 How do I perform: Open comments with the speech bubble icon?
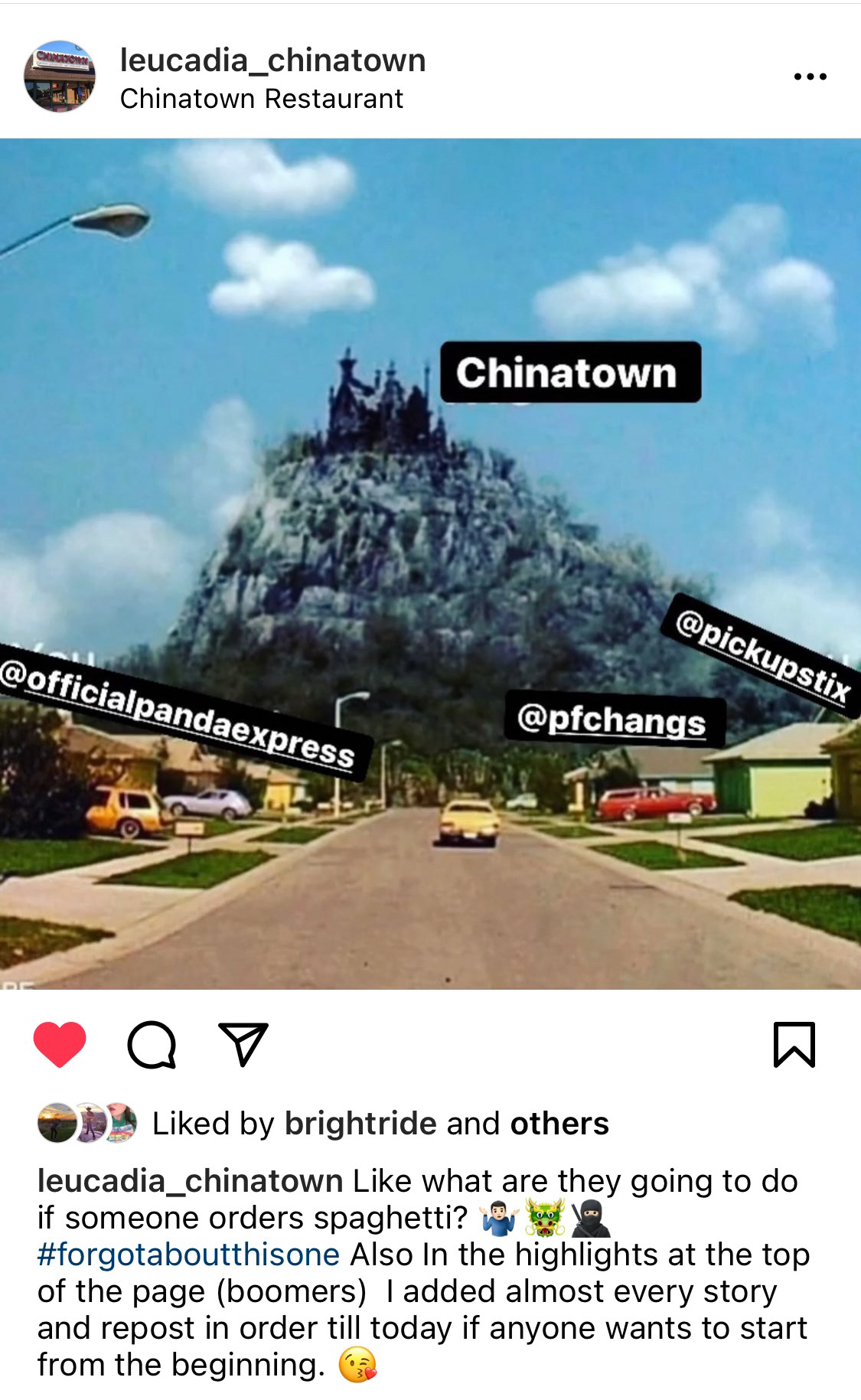[152, 1044]
